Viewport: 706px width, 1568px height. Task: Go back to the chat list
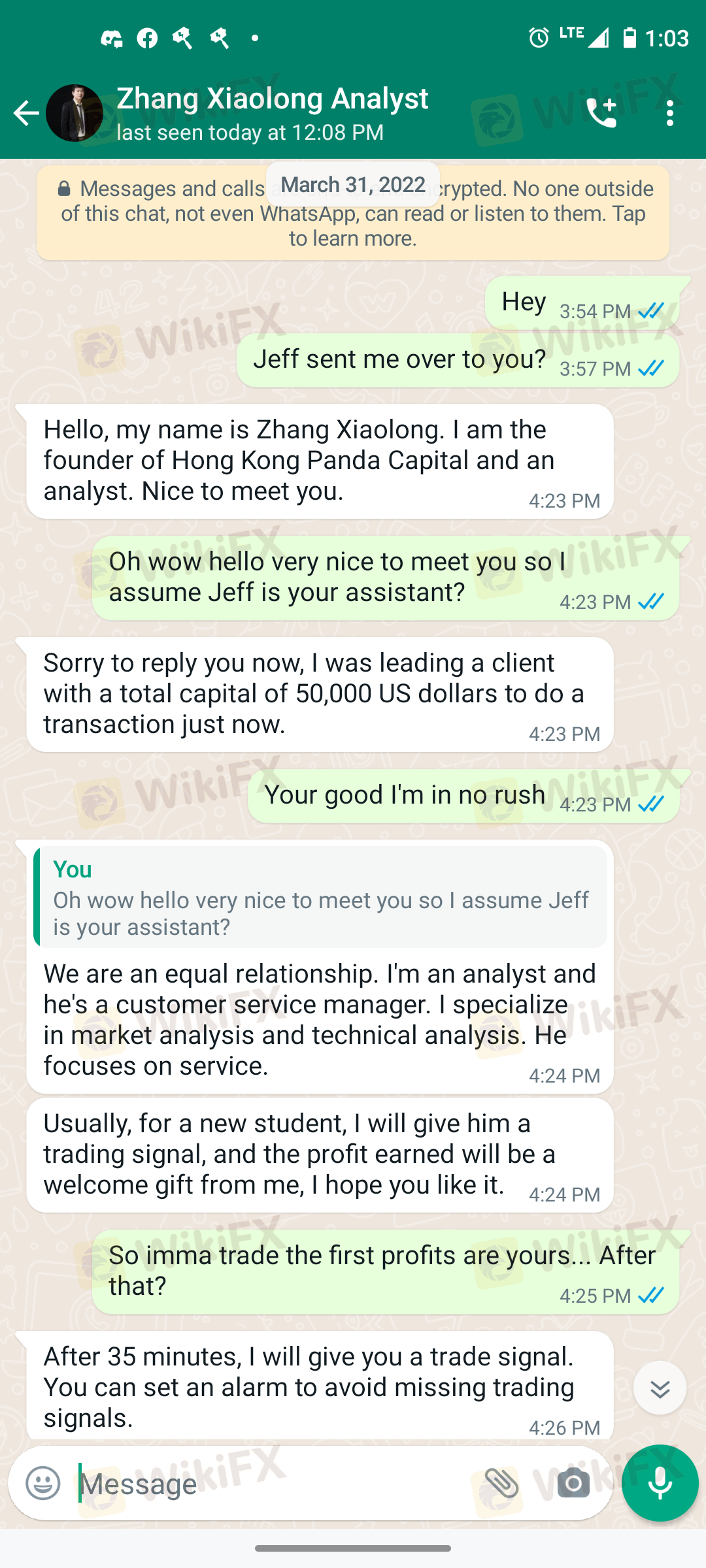tap(26, 113)
